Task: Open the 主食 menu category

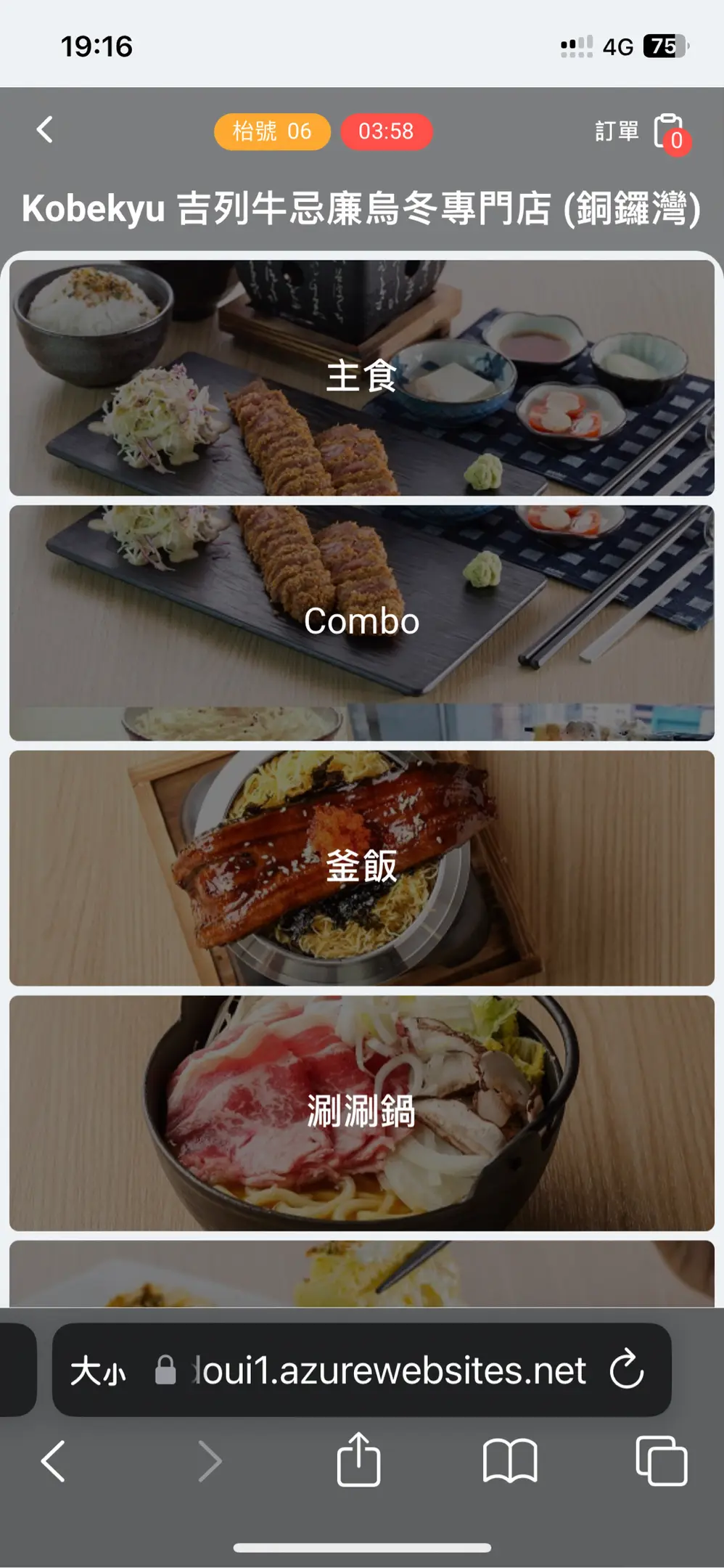Action: coord(361,377)
